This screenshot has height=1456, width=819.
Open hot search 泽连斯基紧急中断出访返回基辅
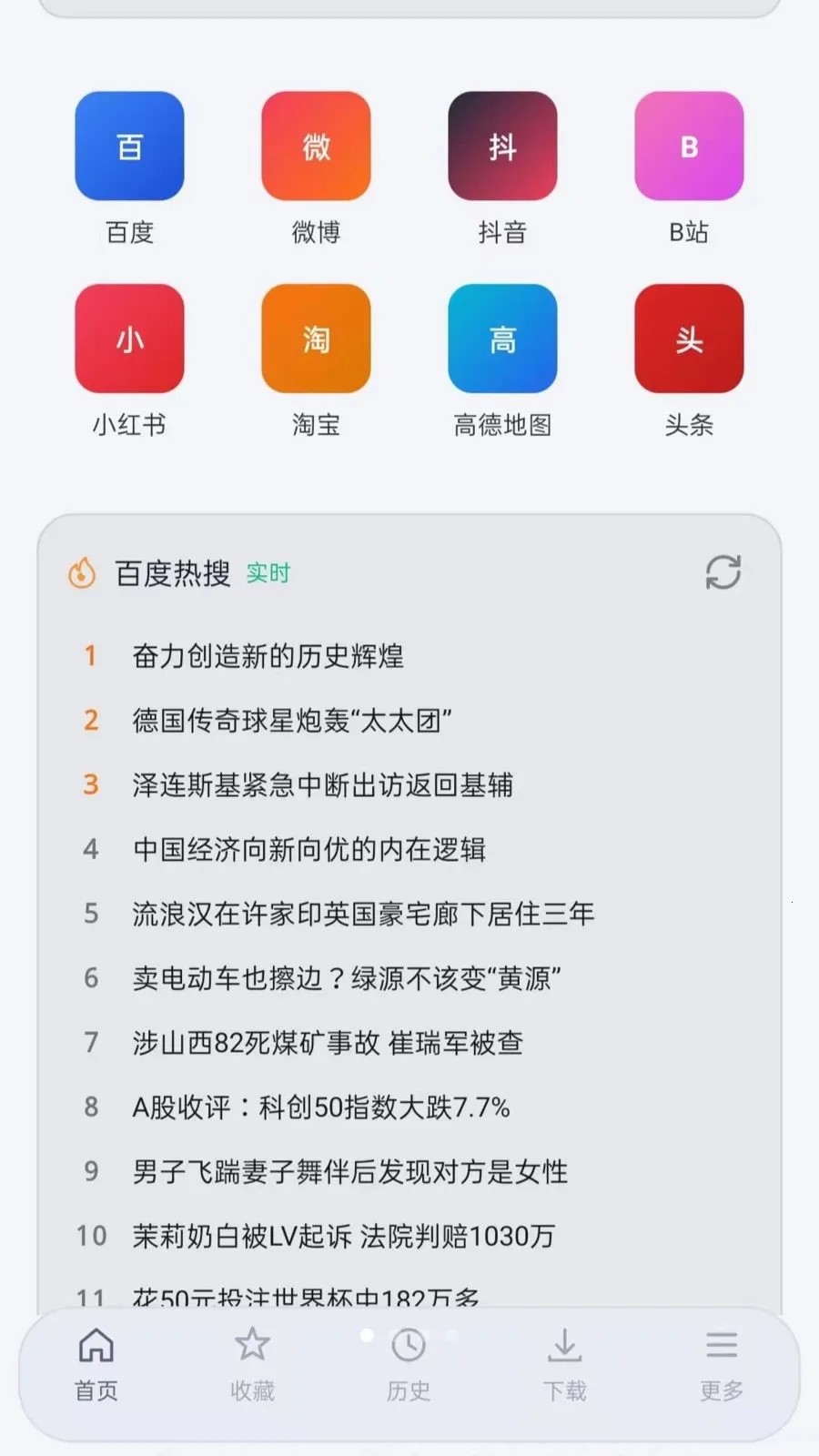coord(323,784)
